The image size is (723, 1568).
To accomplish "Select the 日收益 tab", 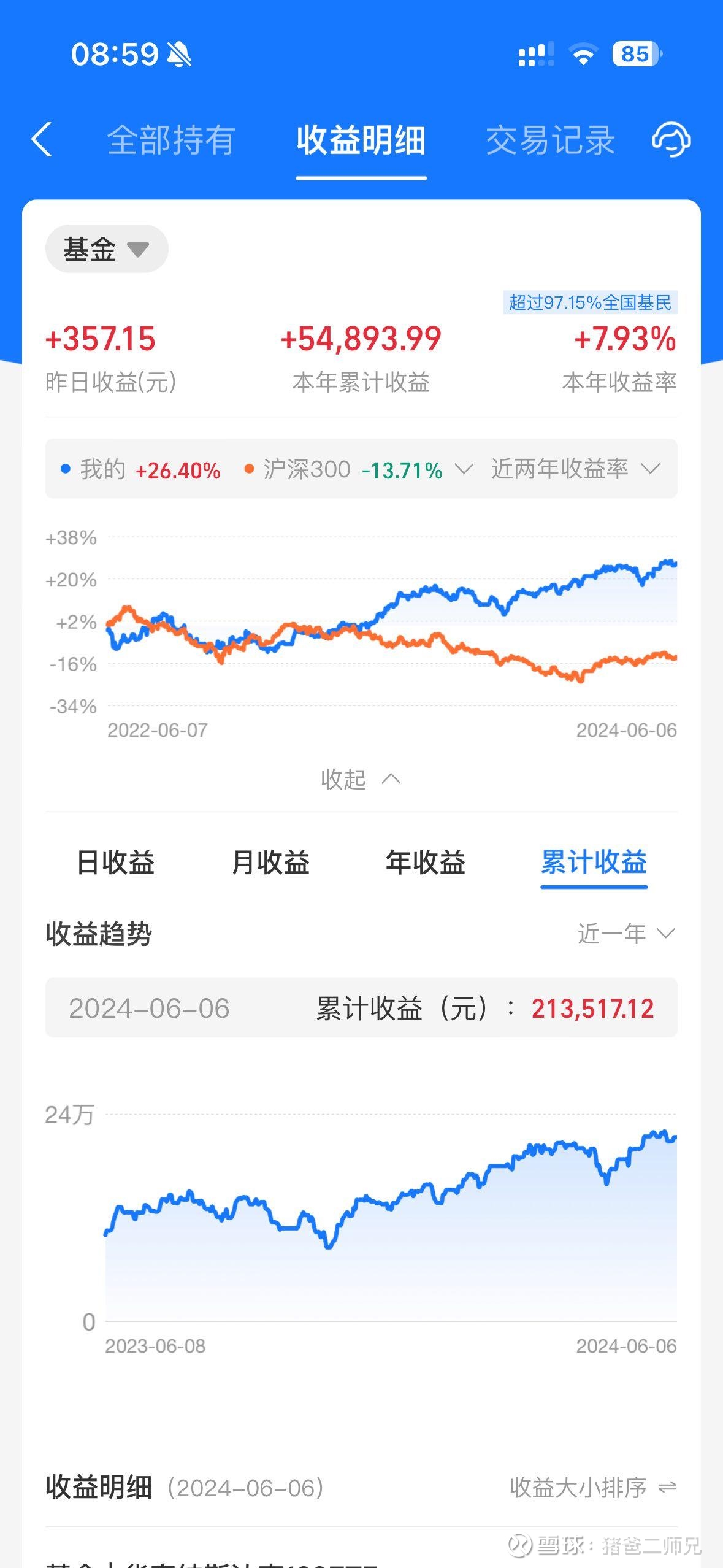I will click(117, 862).
